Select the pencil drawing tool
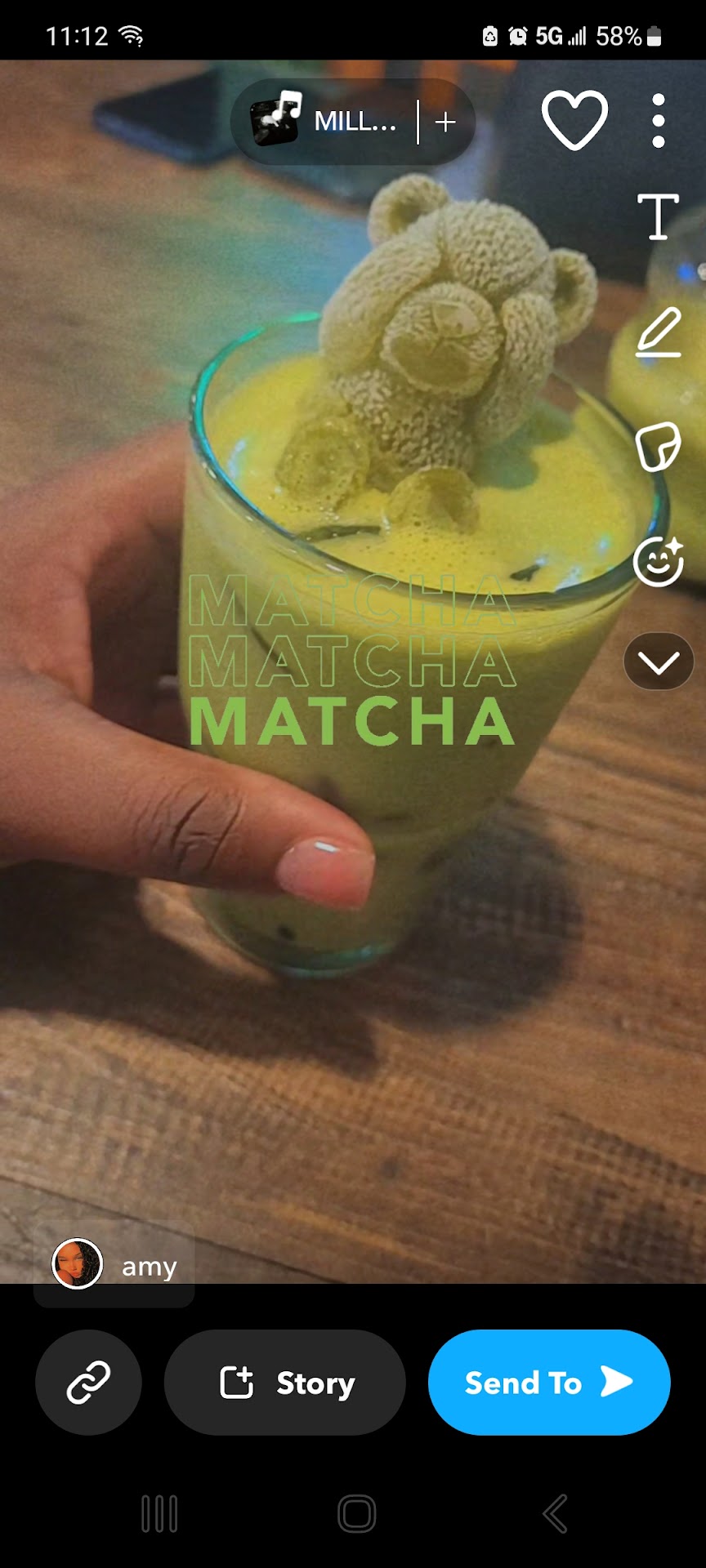This screenshot has width=706, height=1568. (659, 333)
